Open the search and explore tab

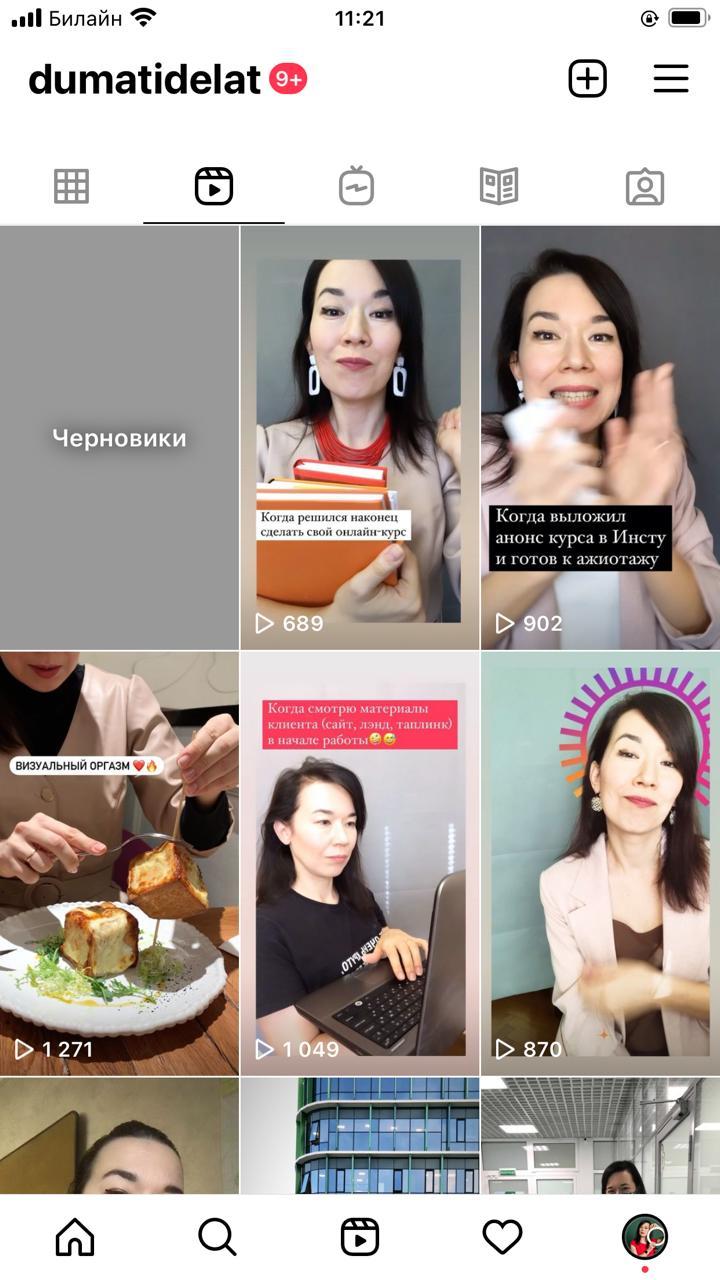(x=217, y=1238)
